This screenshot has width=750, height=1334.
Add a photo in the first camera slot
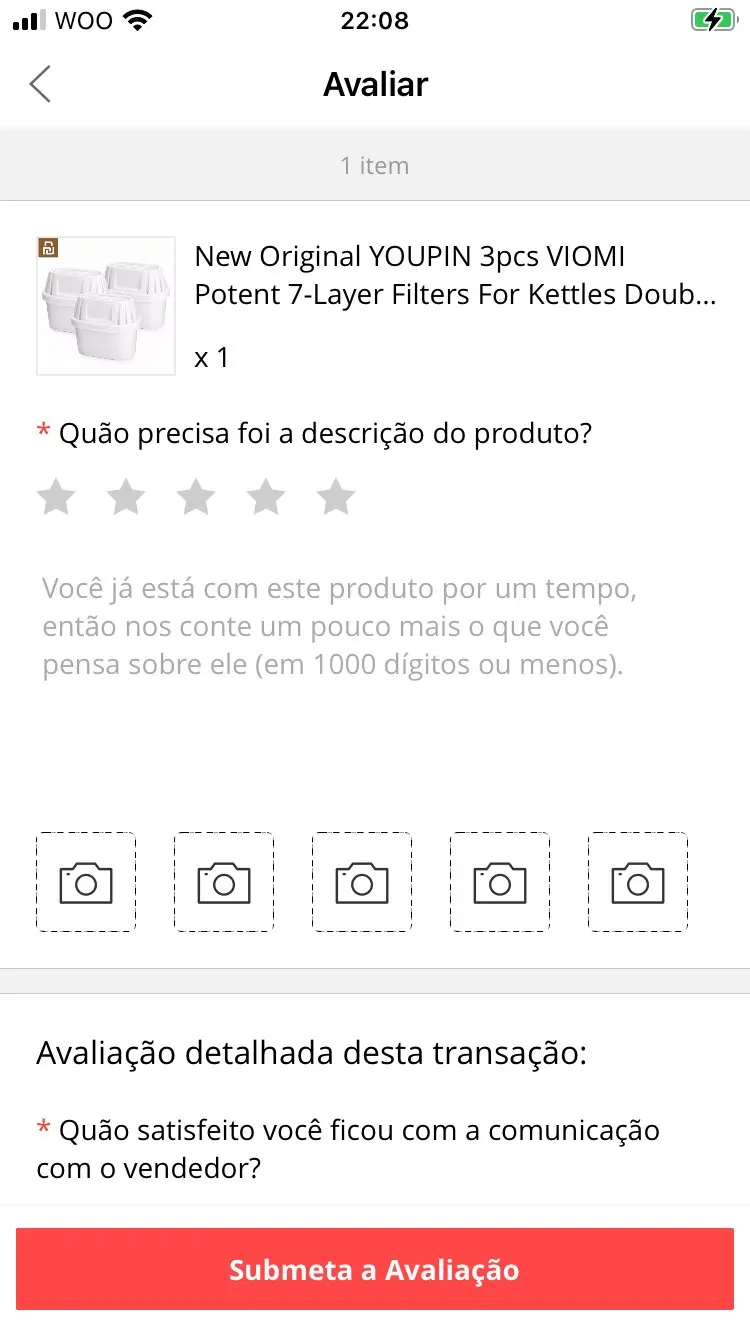[86, 882]
